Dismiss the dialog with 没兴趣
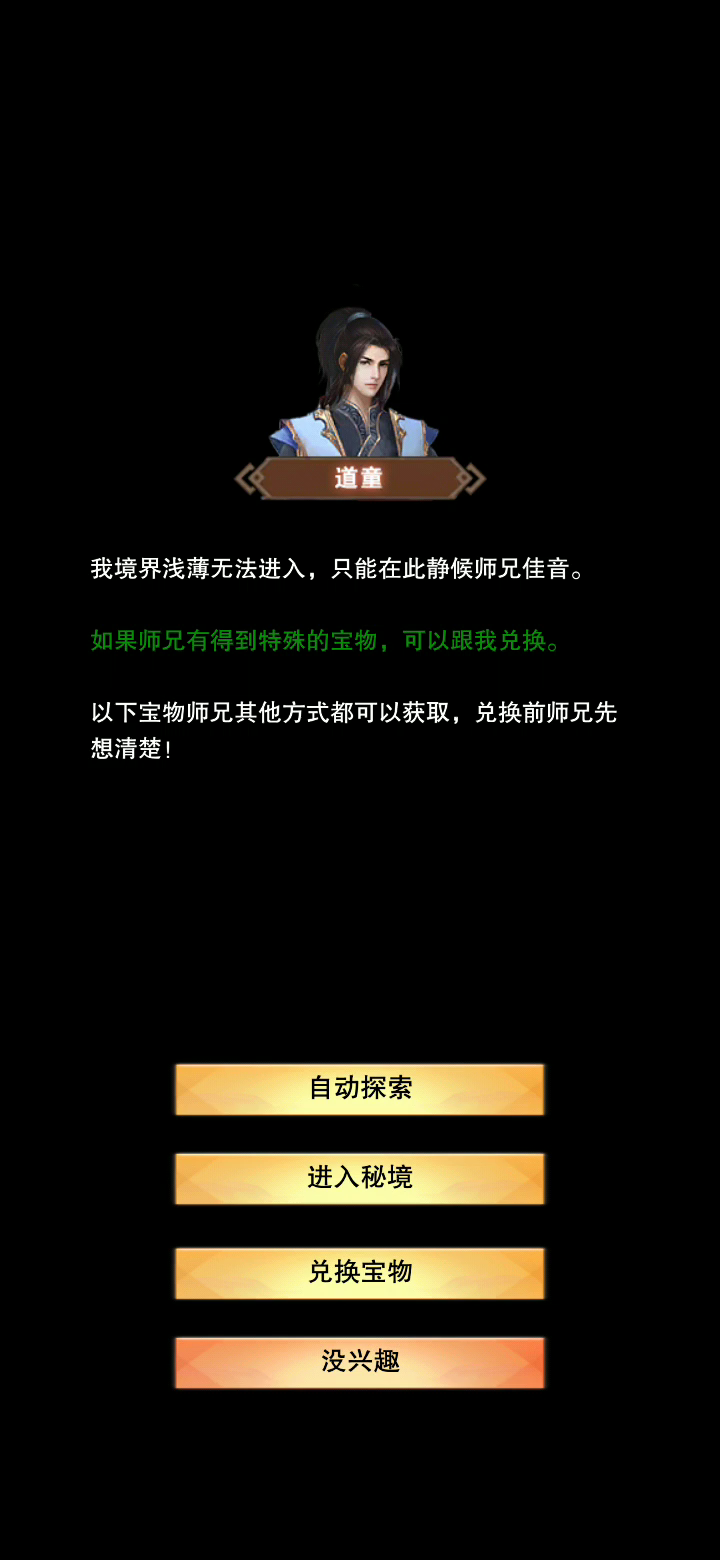Screen dimensions: 720x1560 pyautogui.click(x=360, y=1362)
